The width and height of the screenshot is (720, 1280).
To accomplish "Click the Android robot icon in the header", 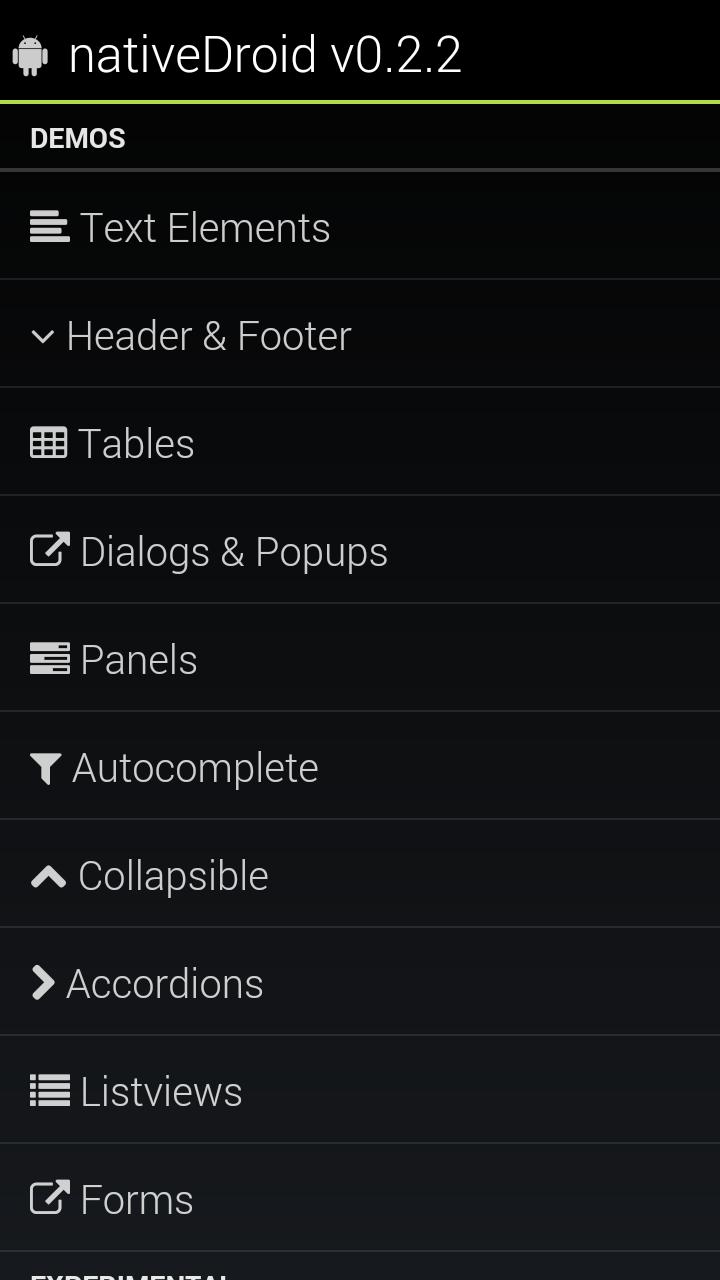I will [30, 55].
